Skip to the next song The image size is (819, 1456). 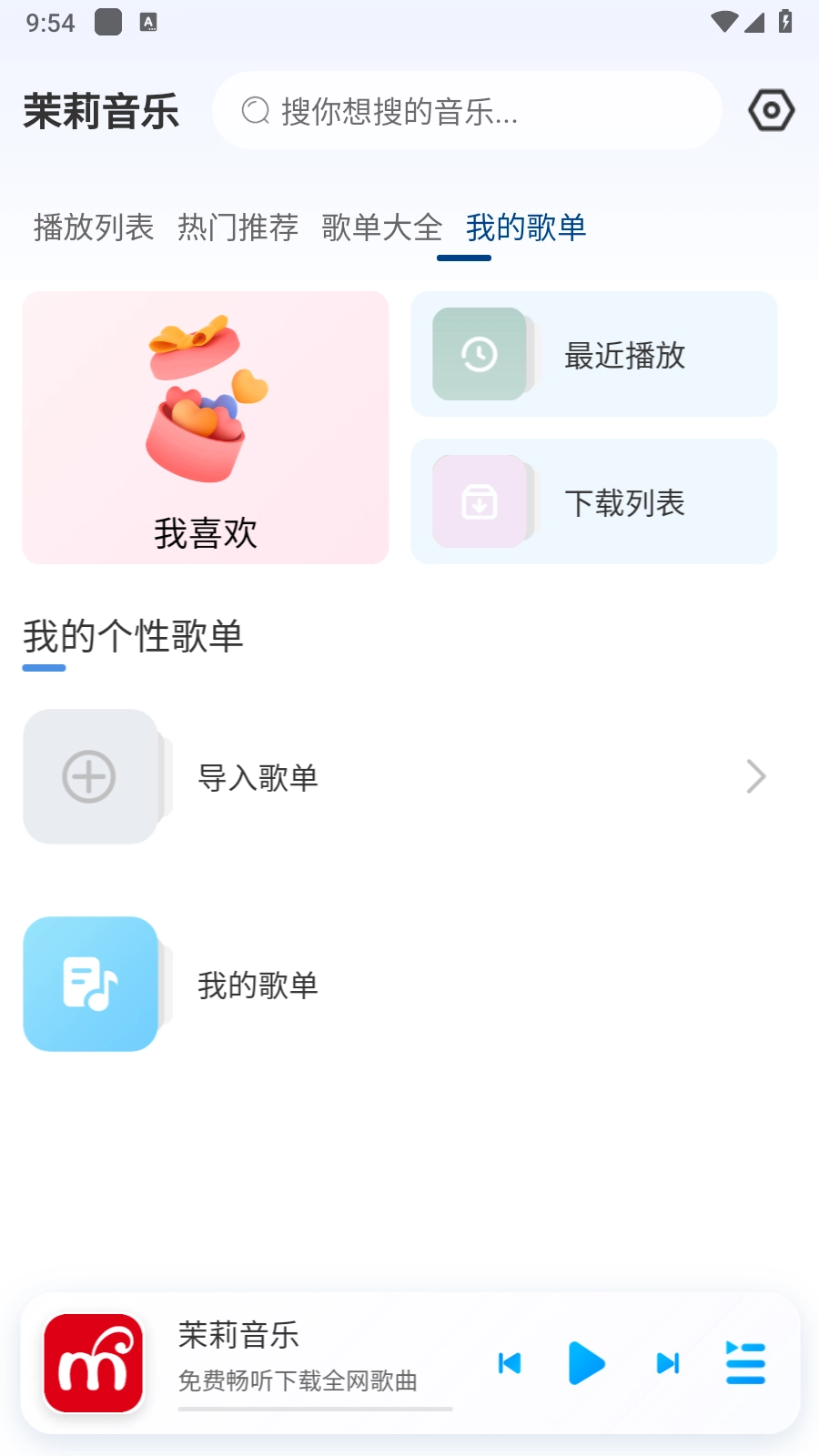coord(667,1363)
